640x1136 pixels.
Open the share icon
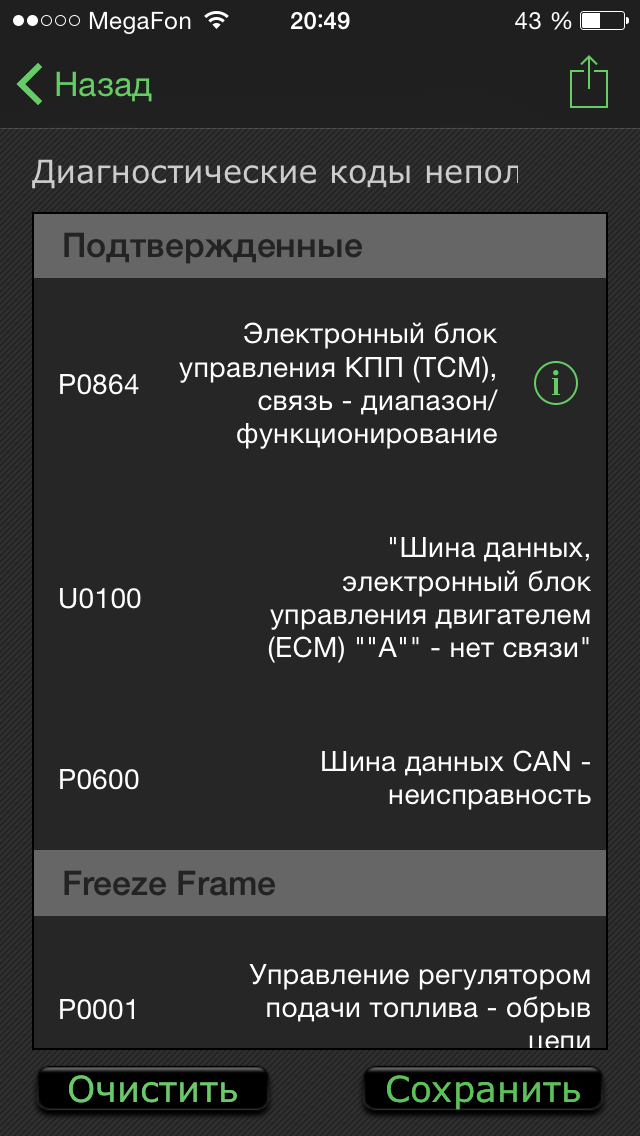pyautogui.click(x=588, y=83)
